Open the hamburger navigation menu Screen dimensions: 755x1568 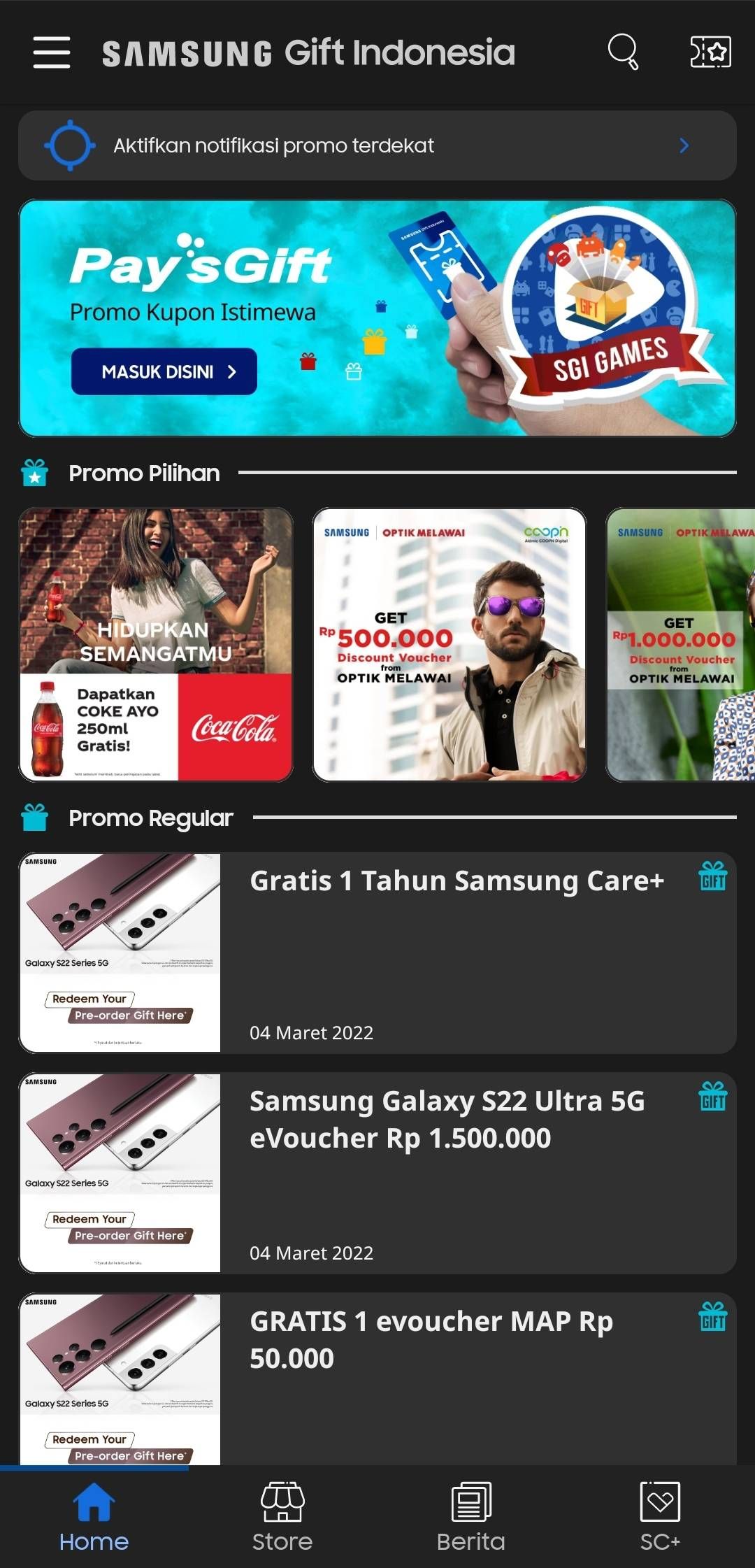coord(50,53)
